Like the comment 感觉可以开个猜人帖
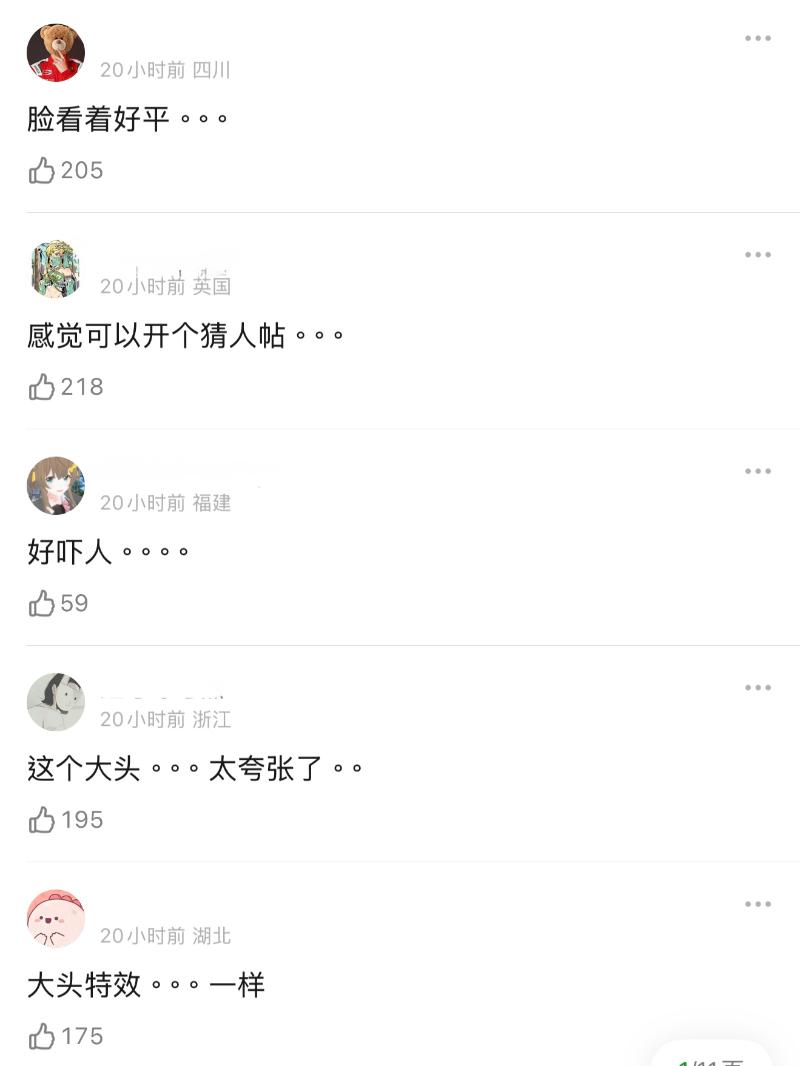800x1066 pixels. tap(42, 387)
